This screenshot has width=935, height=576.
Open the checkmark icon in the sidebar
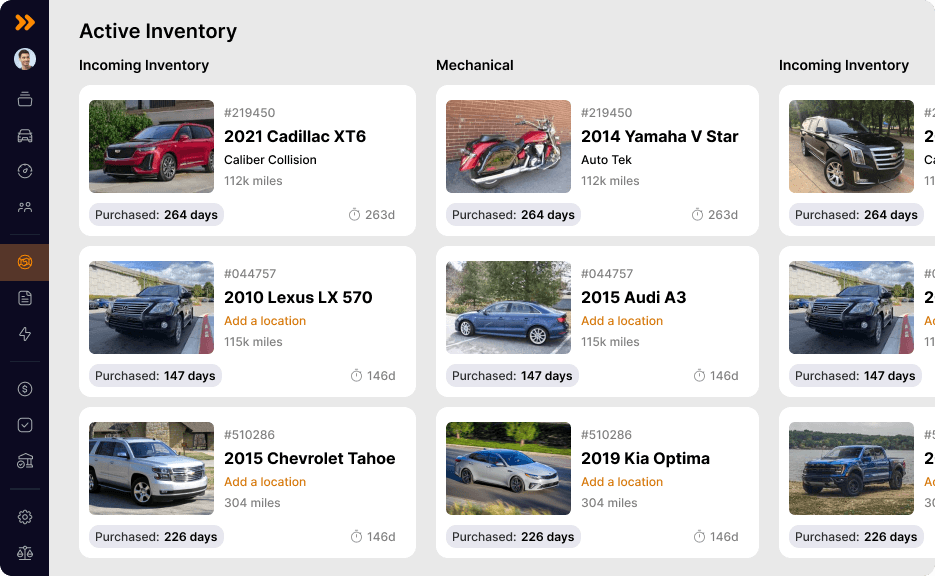25,425
